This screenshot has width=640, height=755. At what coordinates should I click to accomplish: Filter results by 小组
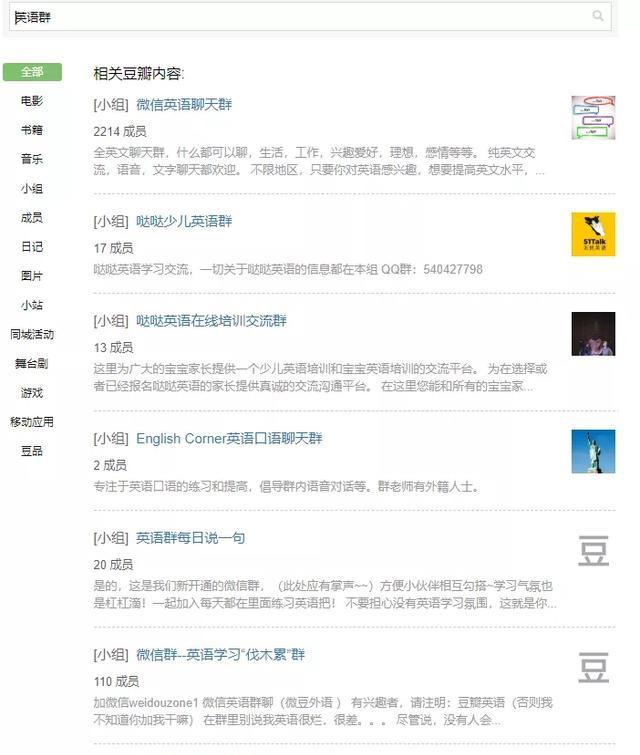32,188
